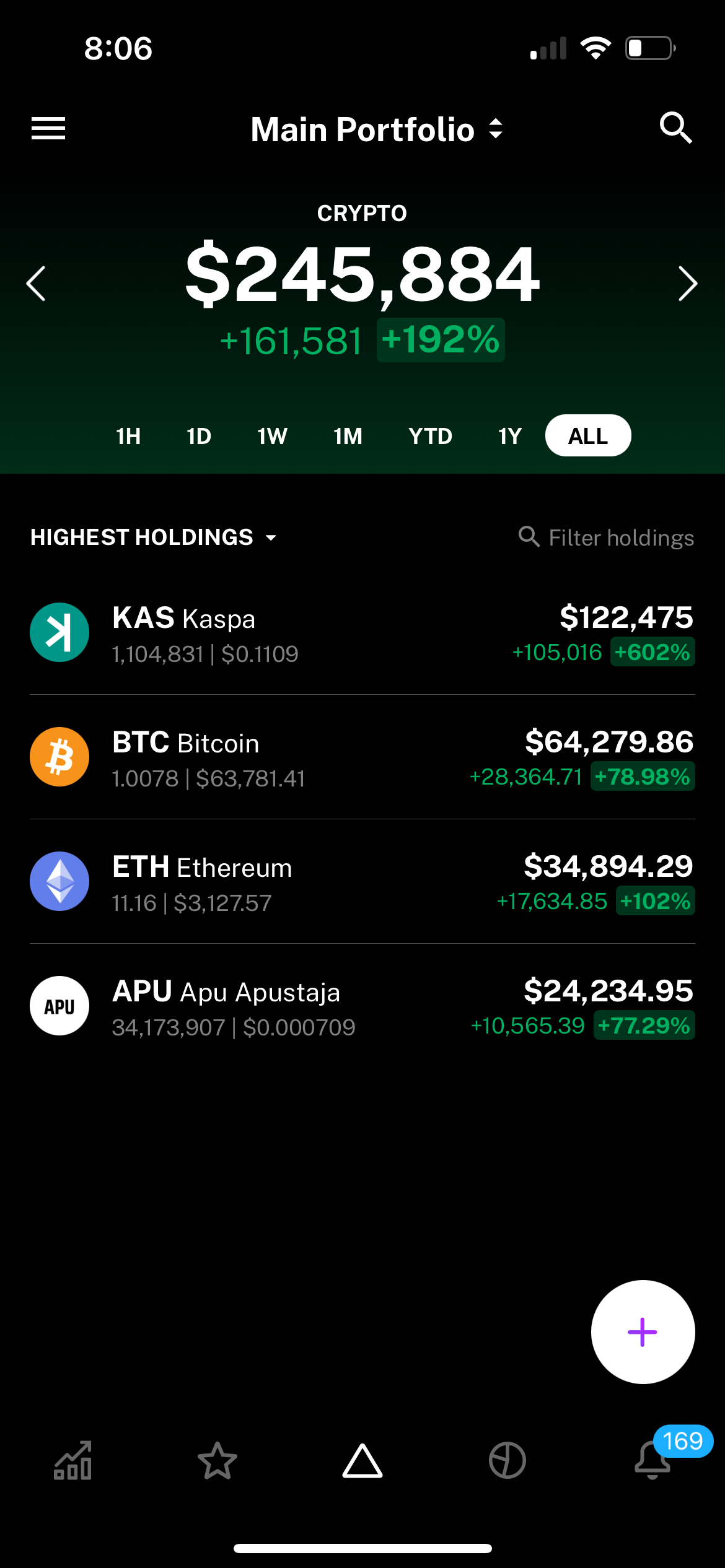
Task: View the Ethereum holding
Action: click(362, 882)
